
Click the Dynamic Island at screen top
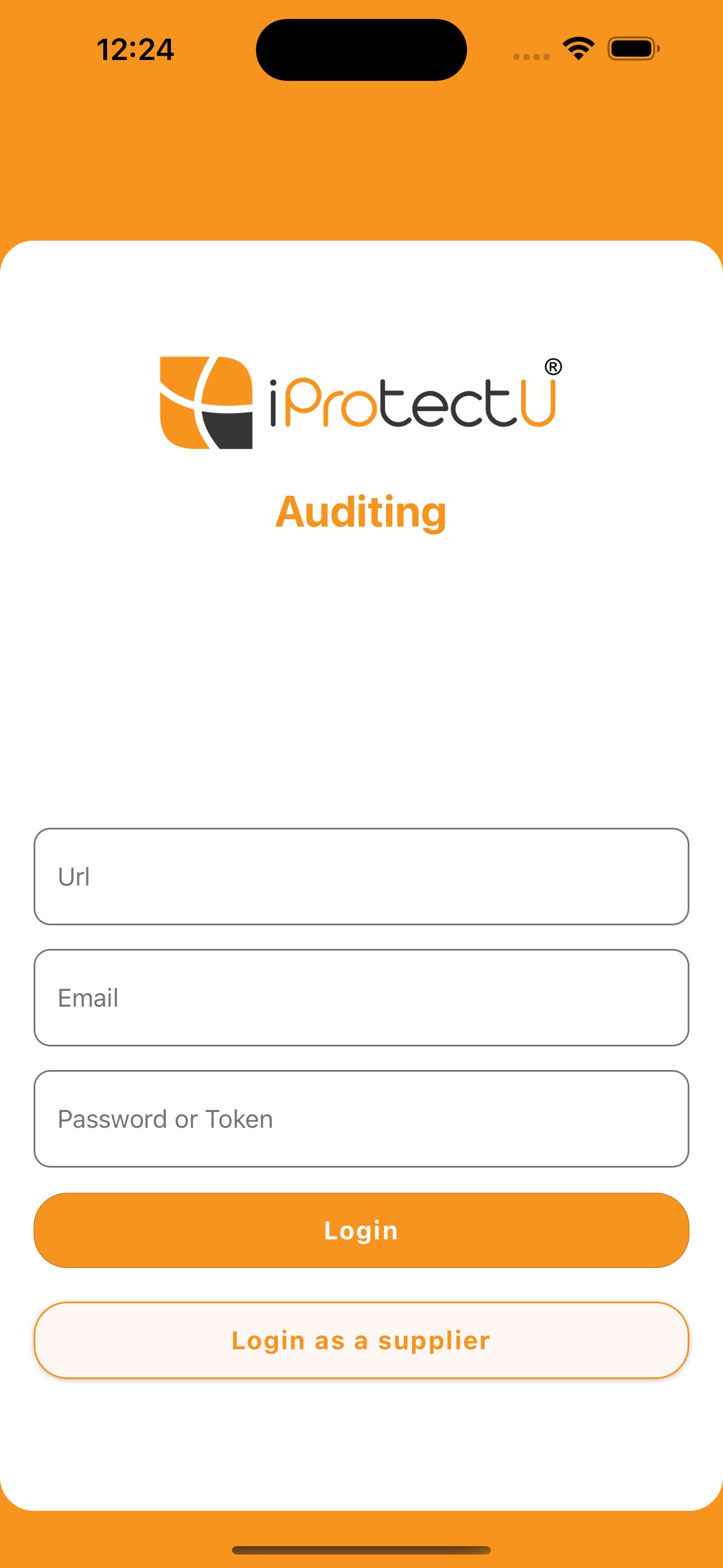point(361,48)
